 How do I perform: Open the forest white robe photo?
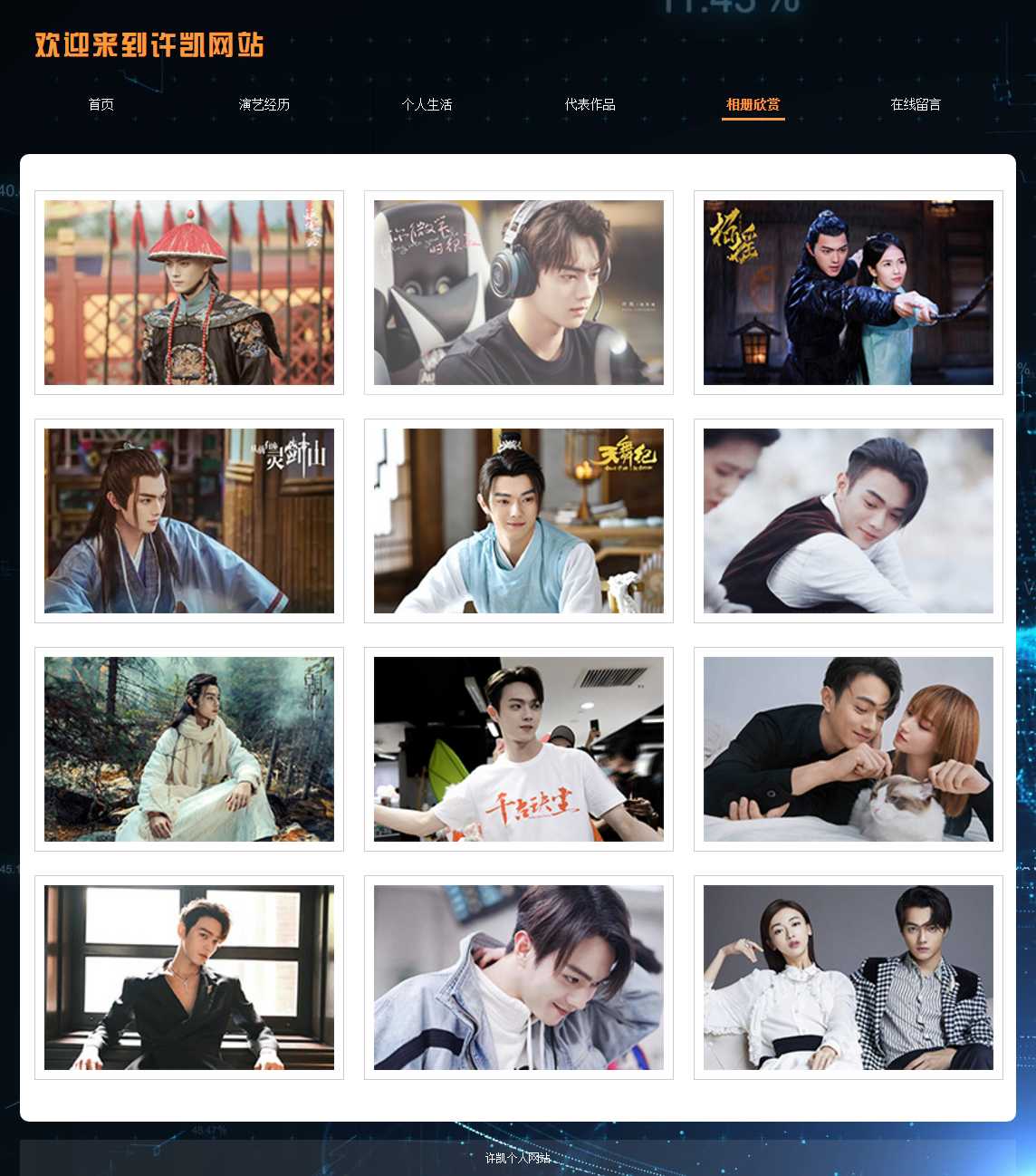[189, 749]
